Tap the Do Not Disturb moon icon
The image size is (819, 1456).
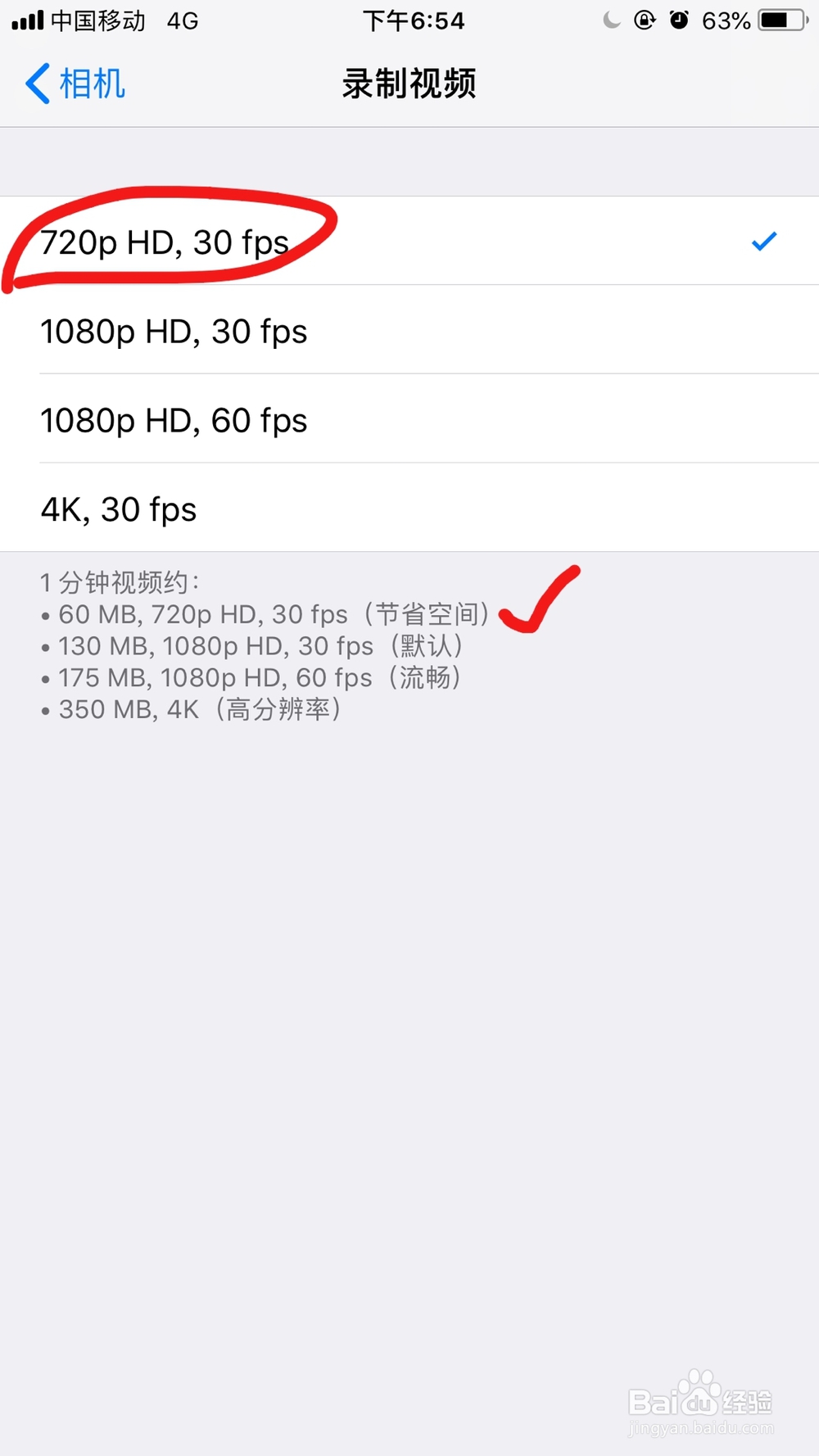611,20
